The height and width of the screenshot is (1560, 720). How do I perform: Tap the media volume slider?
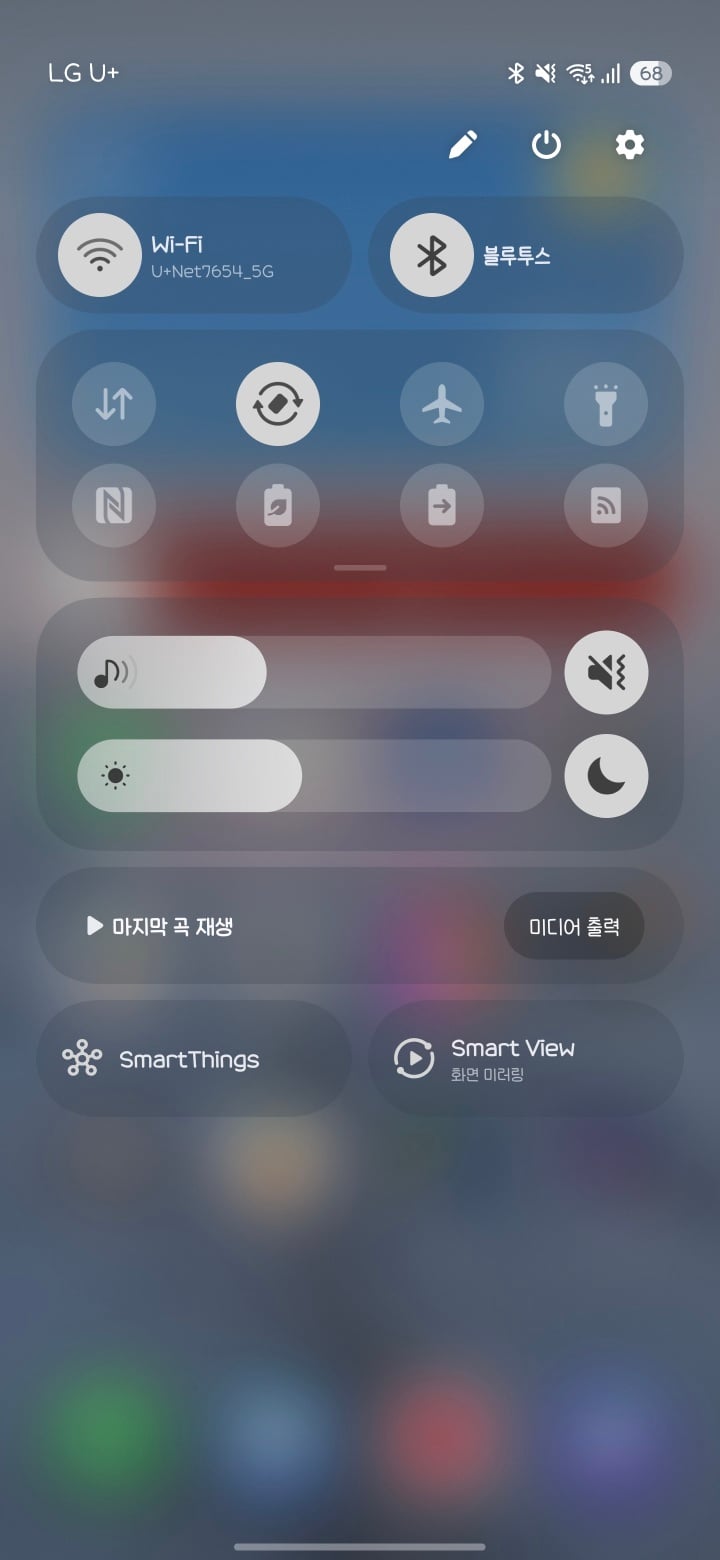pos(314,672)
